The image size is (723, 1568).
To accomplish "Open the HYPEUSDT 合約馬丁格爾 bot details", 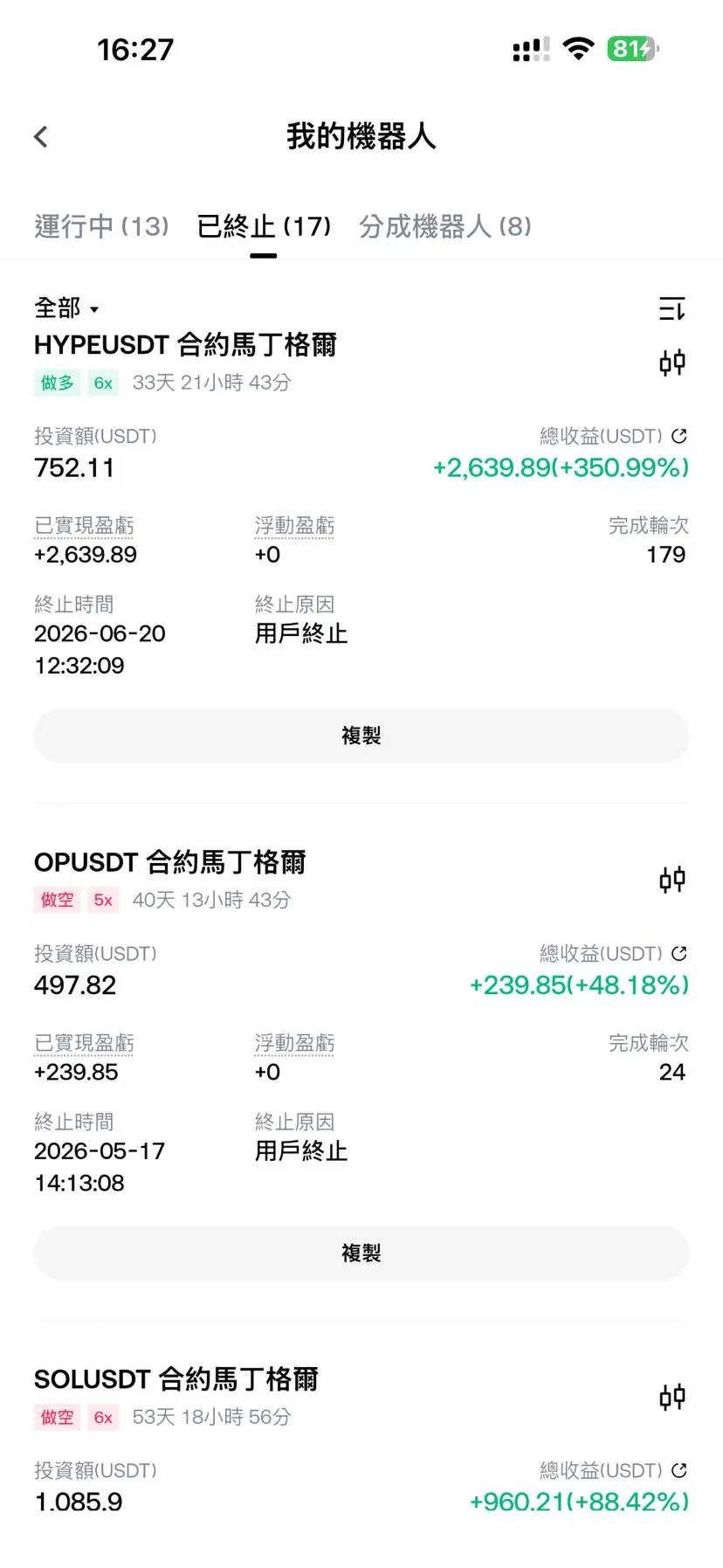I will (185, 345).
